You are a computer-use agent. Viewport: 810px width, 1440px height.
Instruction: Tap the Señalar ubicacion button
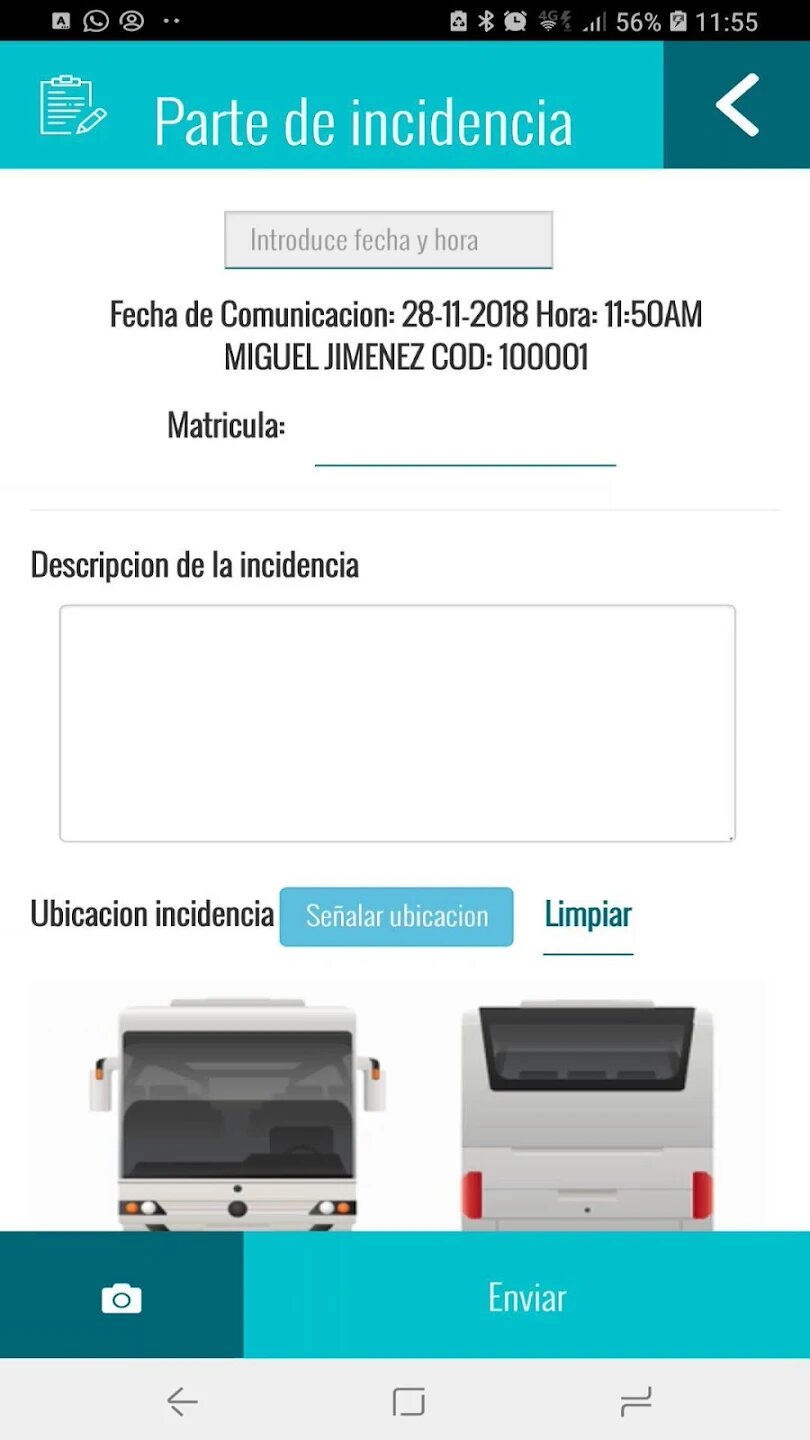(396, 916)
